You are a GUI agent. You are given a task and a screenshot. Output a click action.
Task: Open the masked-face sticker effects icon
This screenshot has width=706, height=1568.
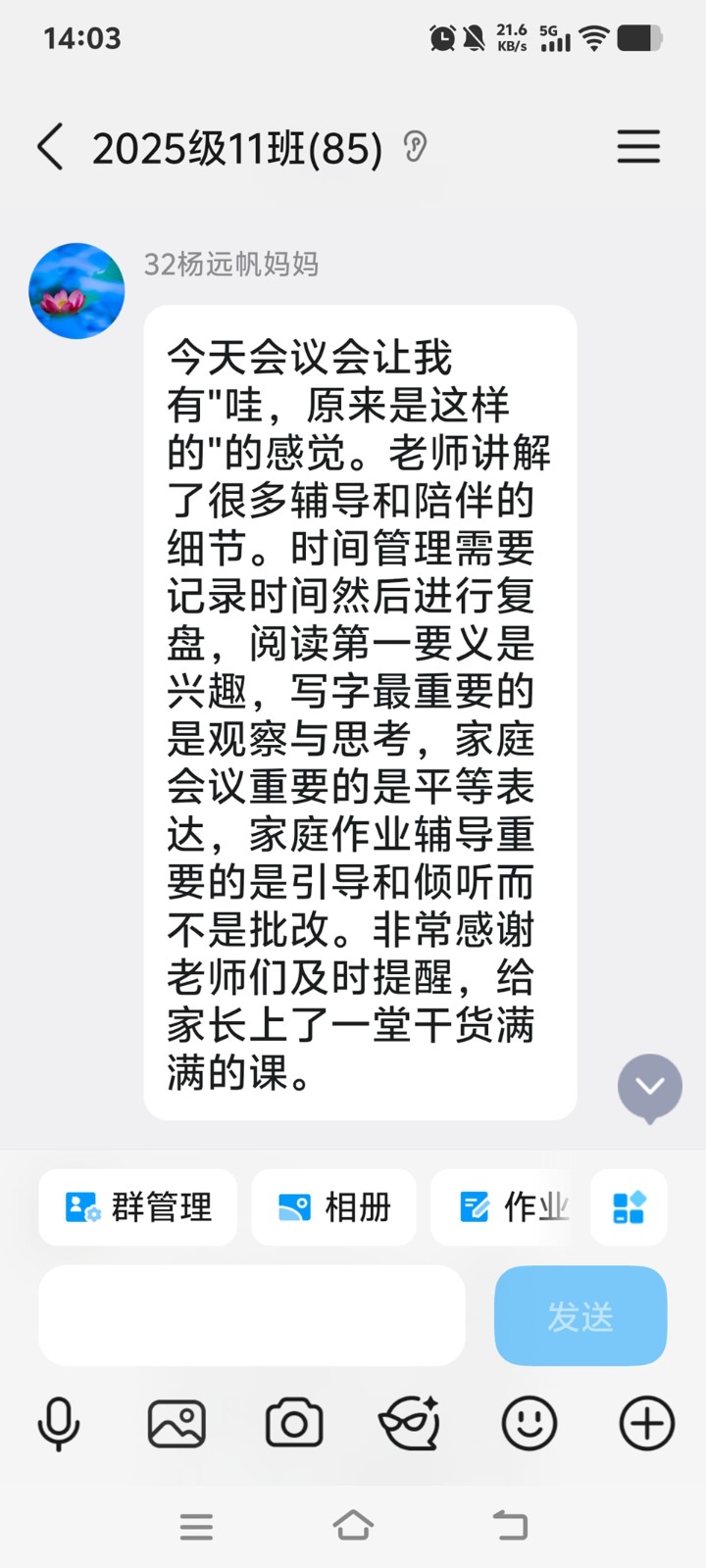coord(410,1423)
